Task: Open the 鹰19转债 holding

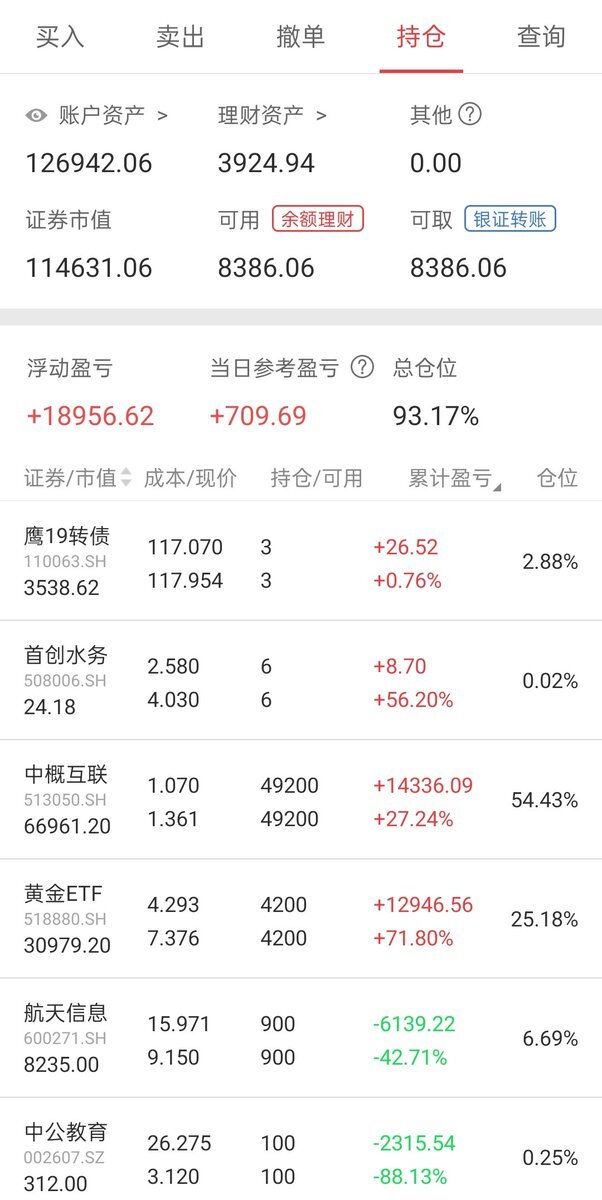Action: tap(301, 561)
